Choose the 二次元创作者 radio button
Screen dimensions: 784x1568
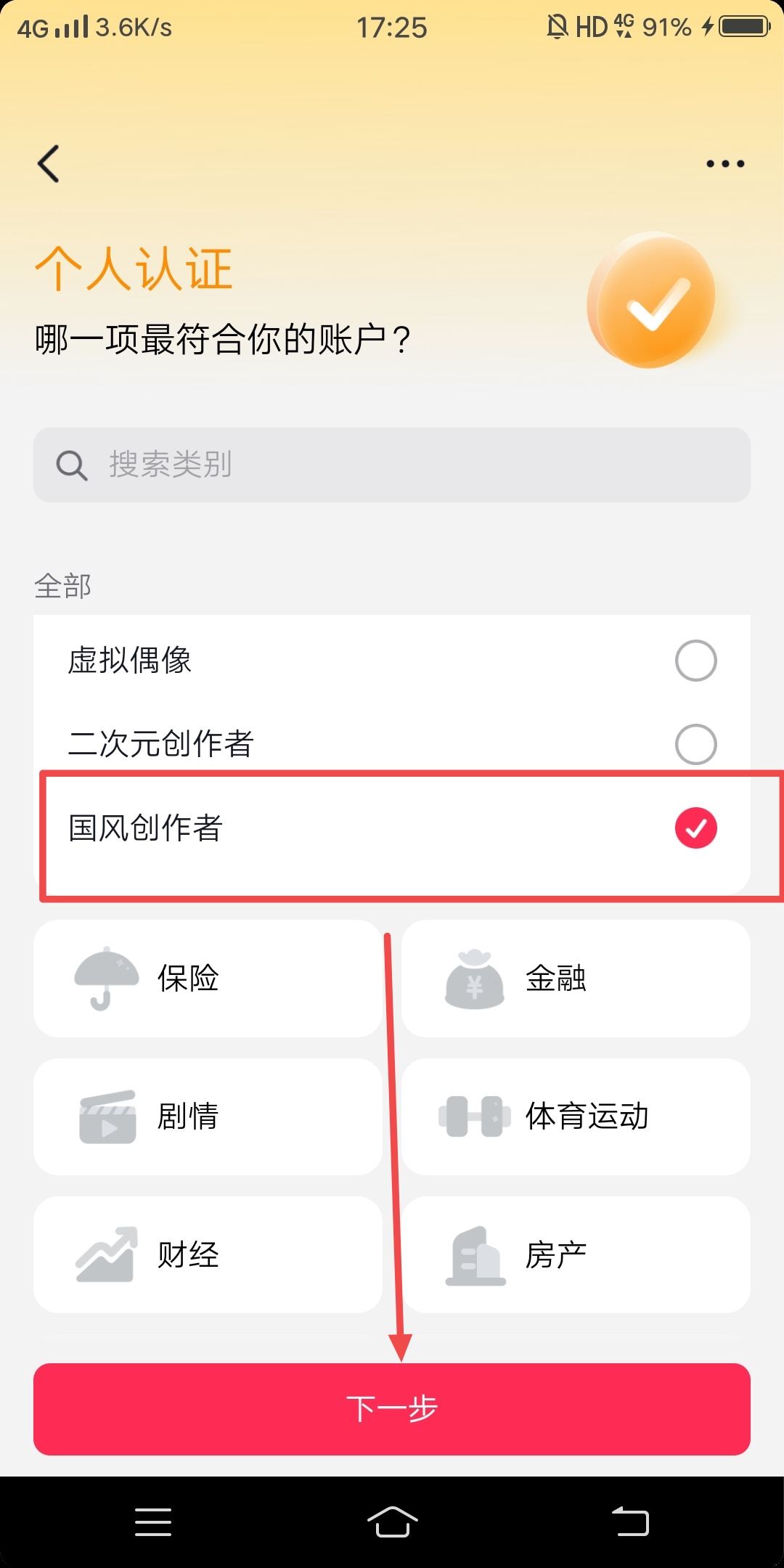click(695, 744)
